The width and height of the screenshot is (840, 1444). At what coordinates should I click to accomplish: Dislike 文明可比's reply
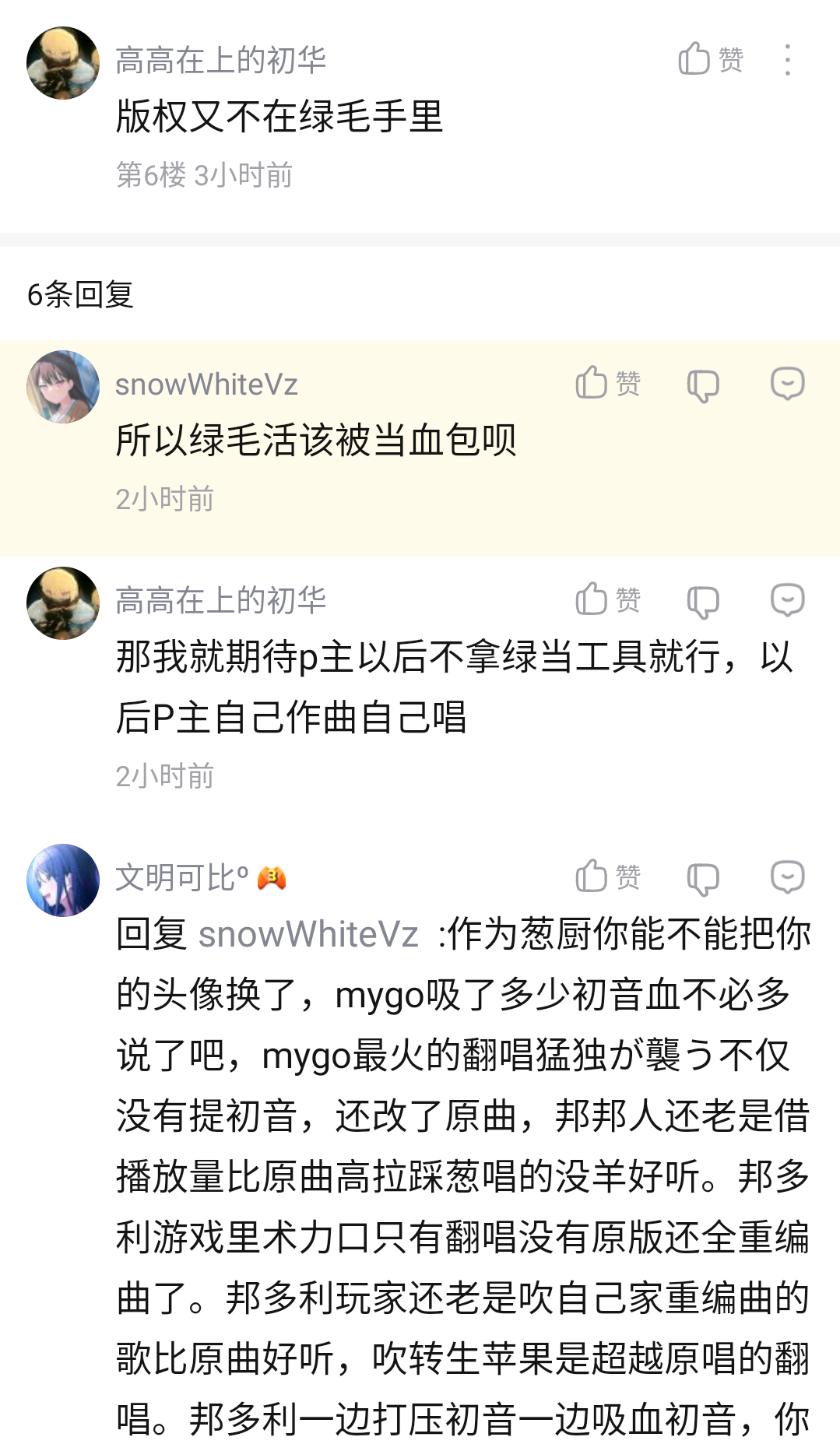pos(702,879)
